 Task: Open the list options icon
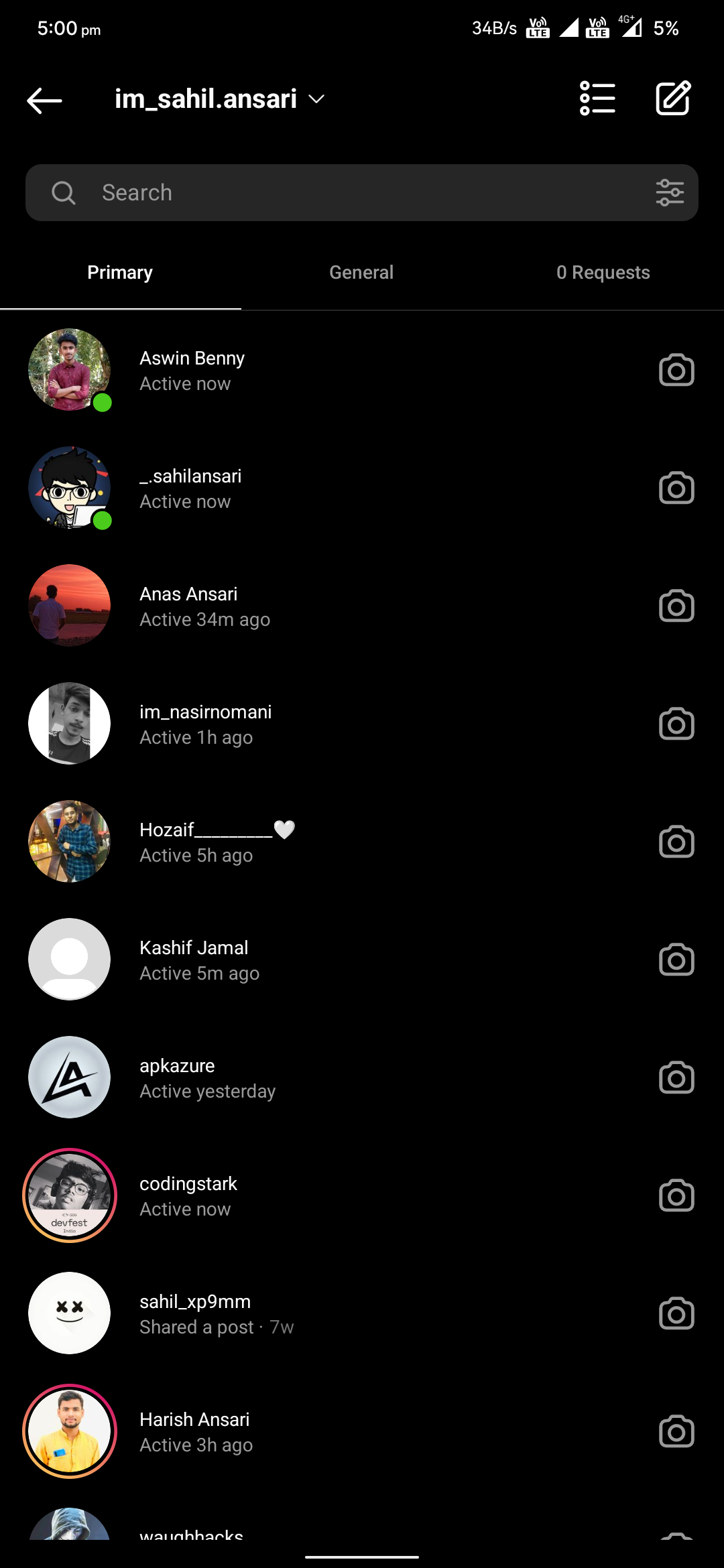pos(597,99)
